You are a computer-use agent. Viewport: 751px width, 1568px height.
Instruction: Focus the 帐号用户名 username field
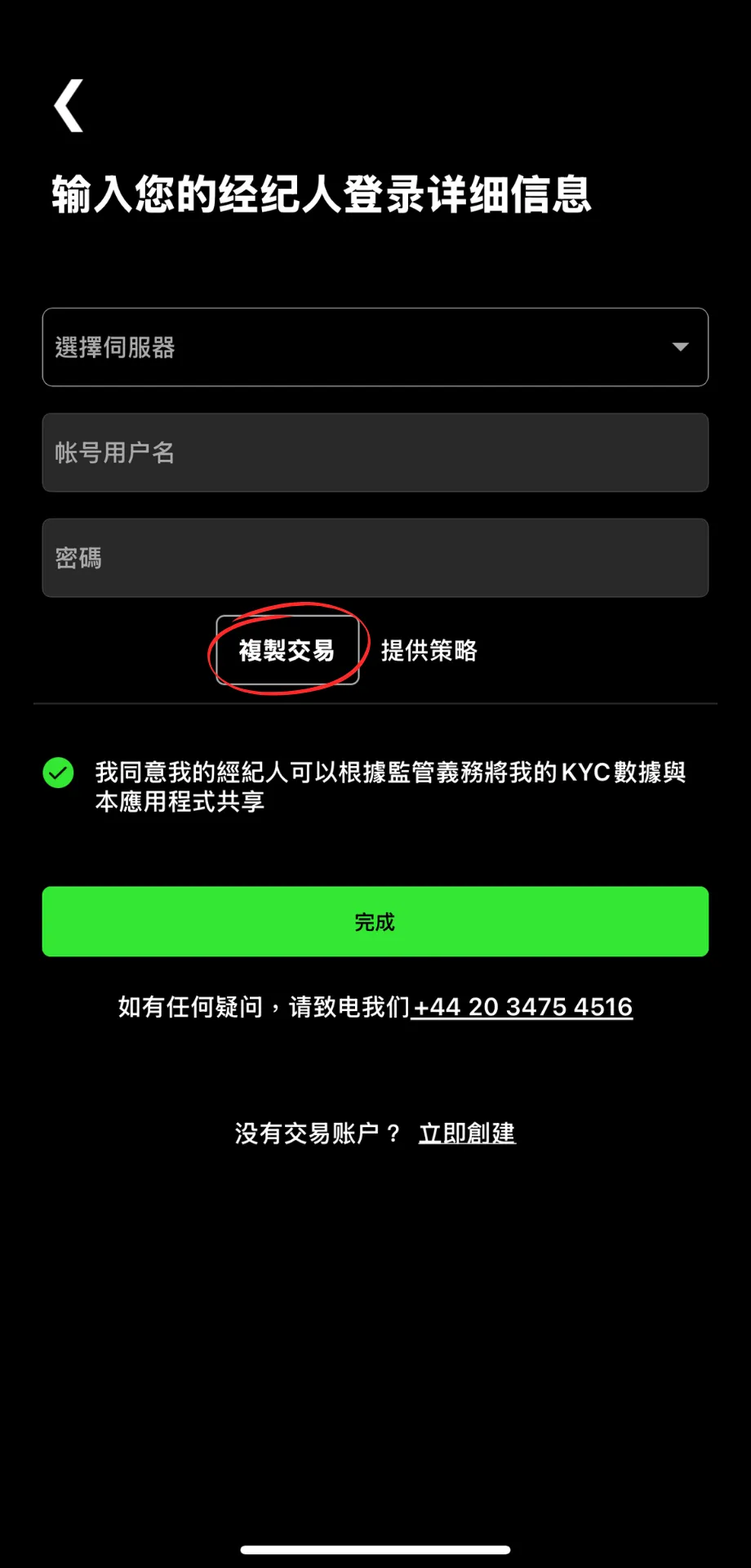[375, 452]
